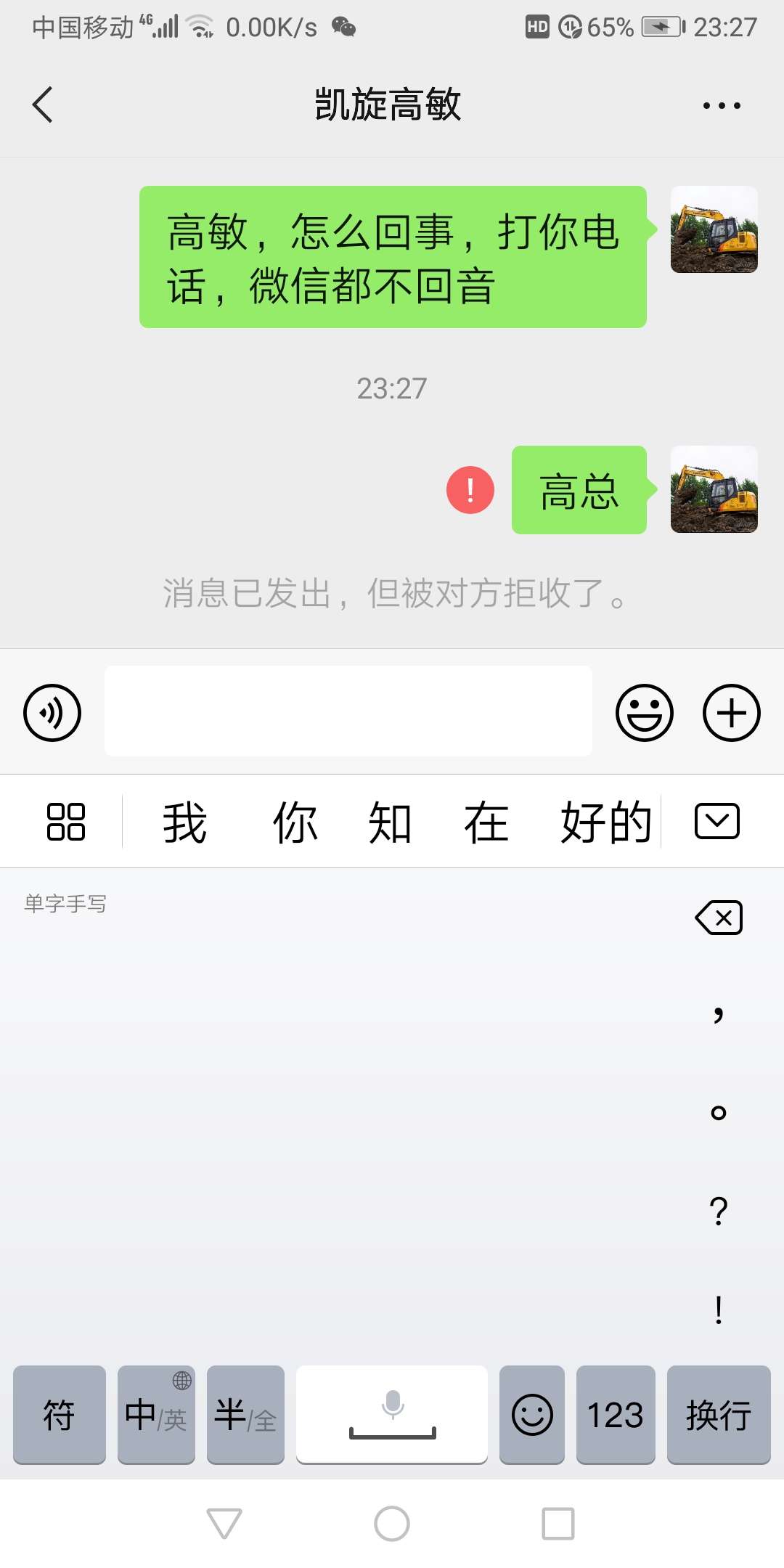
Task: Tap the 换行 newline key
Action: coord(719,1415)
